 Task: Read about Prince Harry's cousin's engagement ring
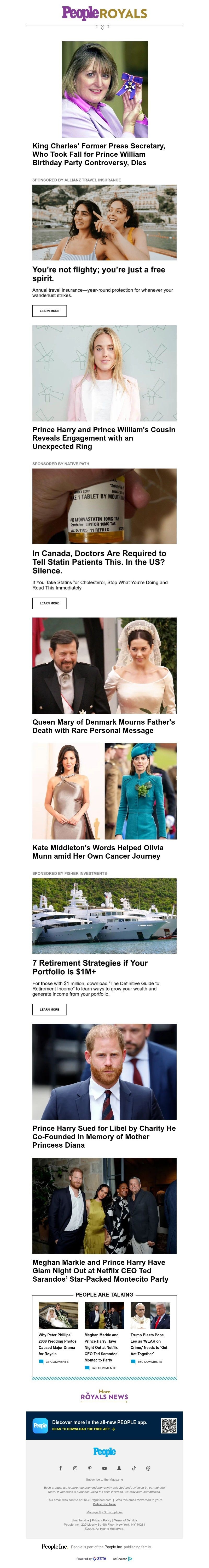103,438
